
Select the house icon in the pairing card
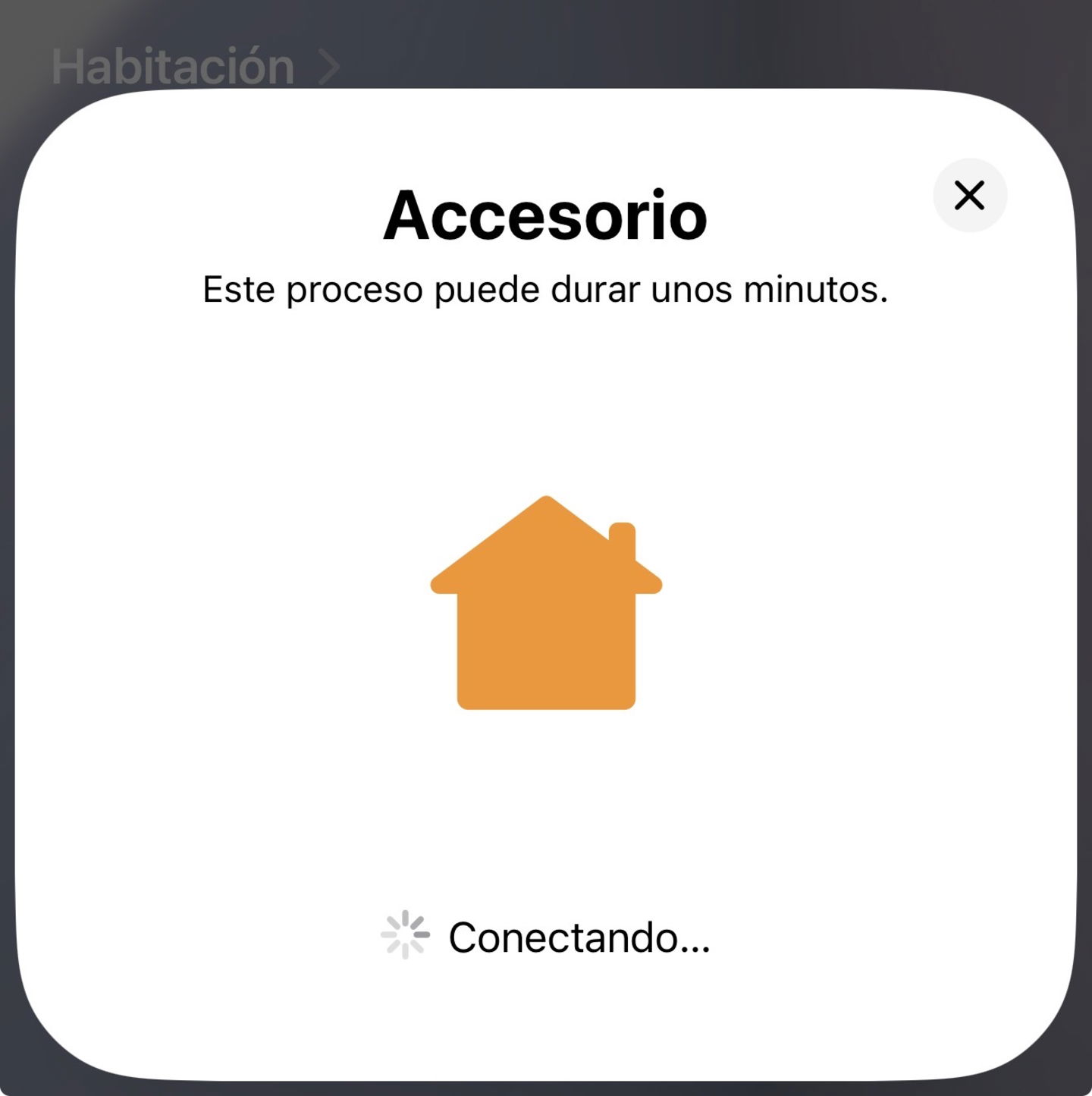coord(544,607)
